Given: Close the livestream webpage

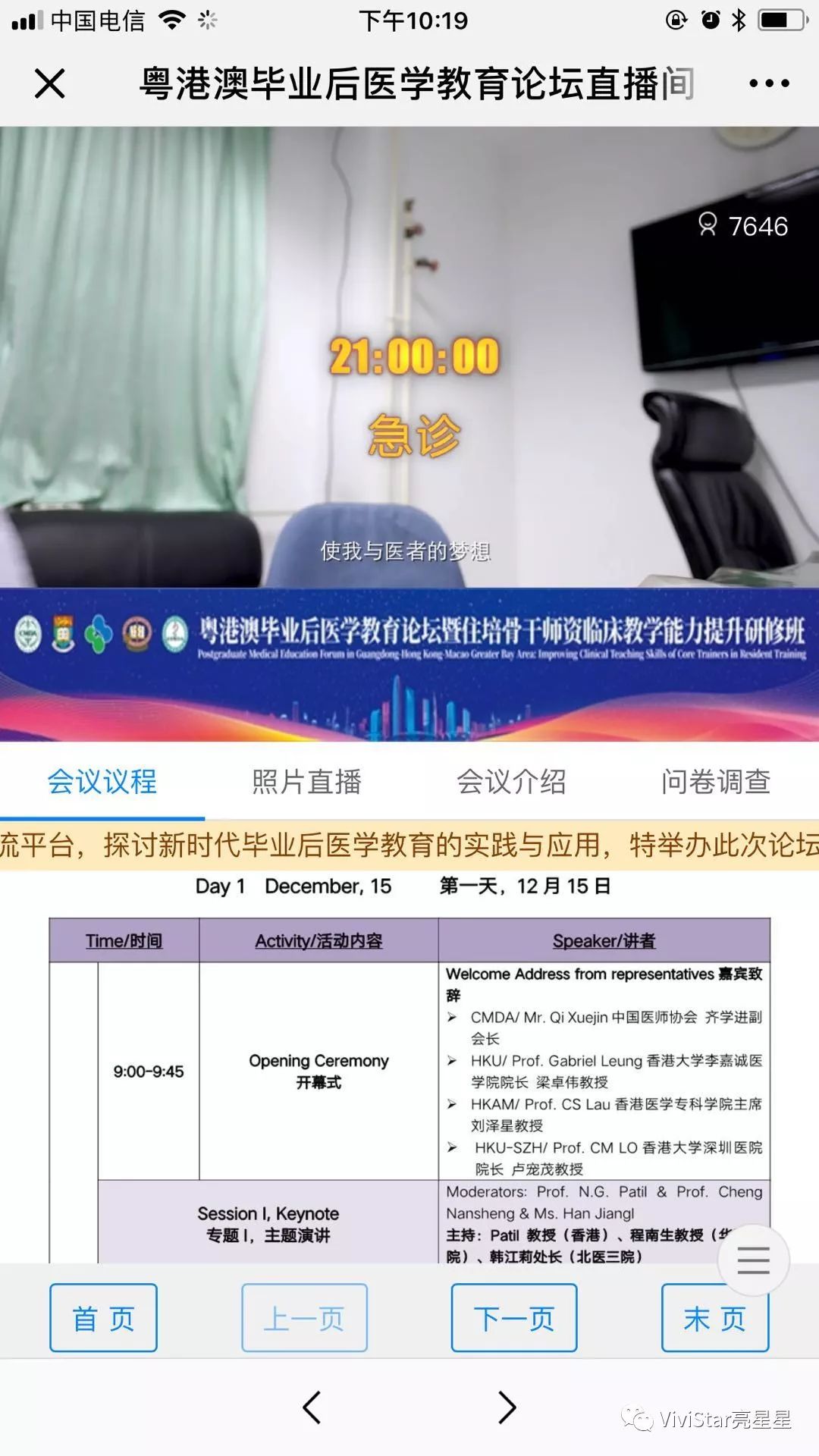Looking at the screenshot, I should click(50, 83).
